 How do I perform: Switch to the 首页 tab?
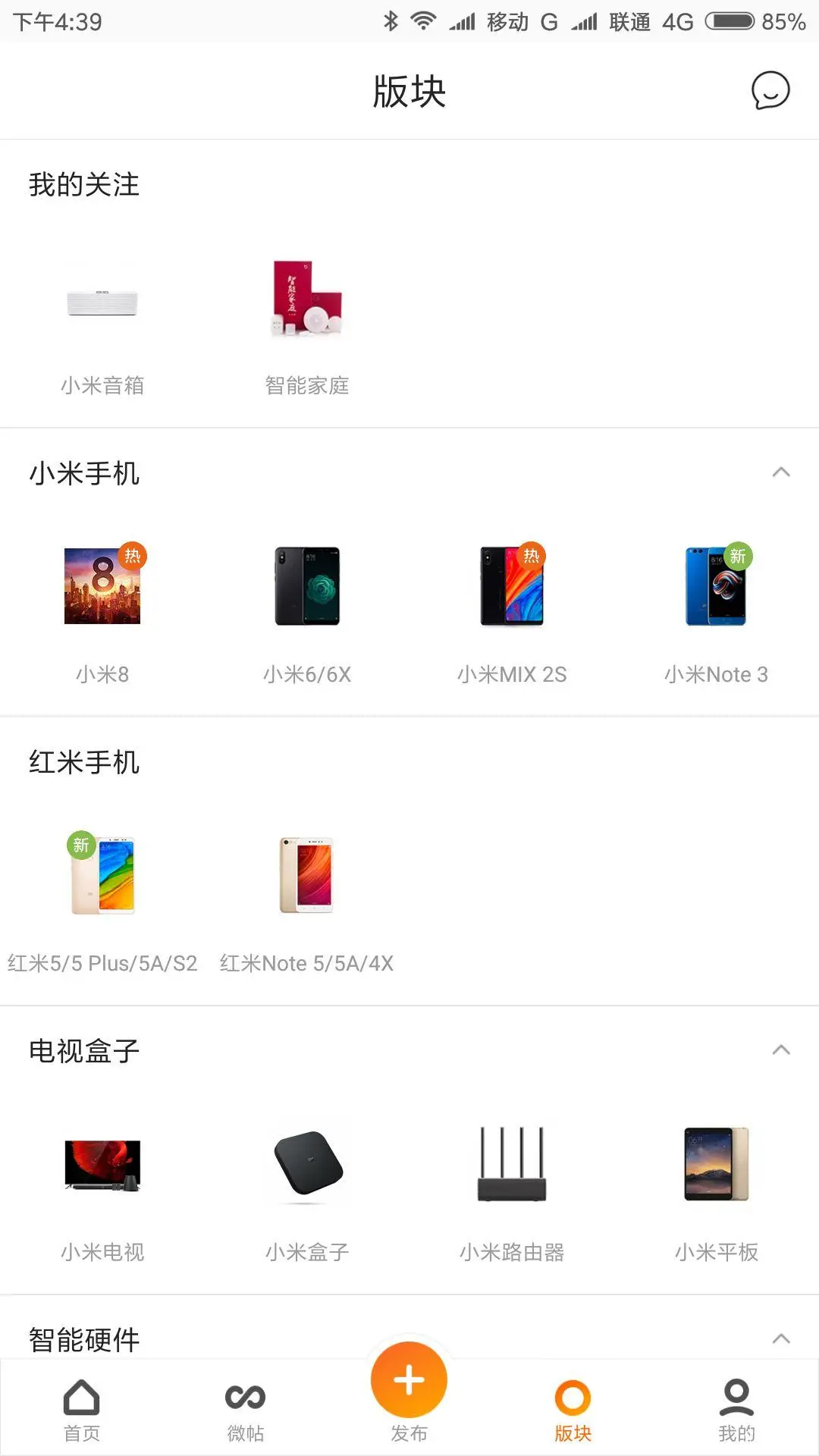82,1407
